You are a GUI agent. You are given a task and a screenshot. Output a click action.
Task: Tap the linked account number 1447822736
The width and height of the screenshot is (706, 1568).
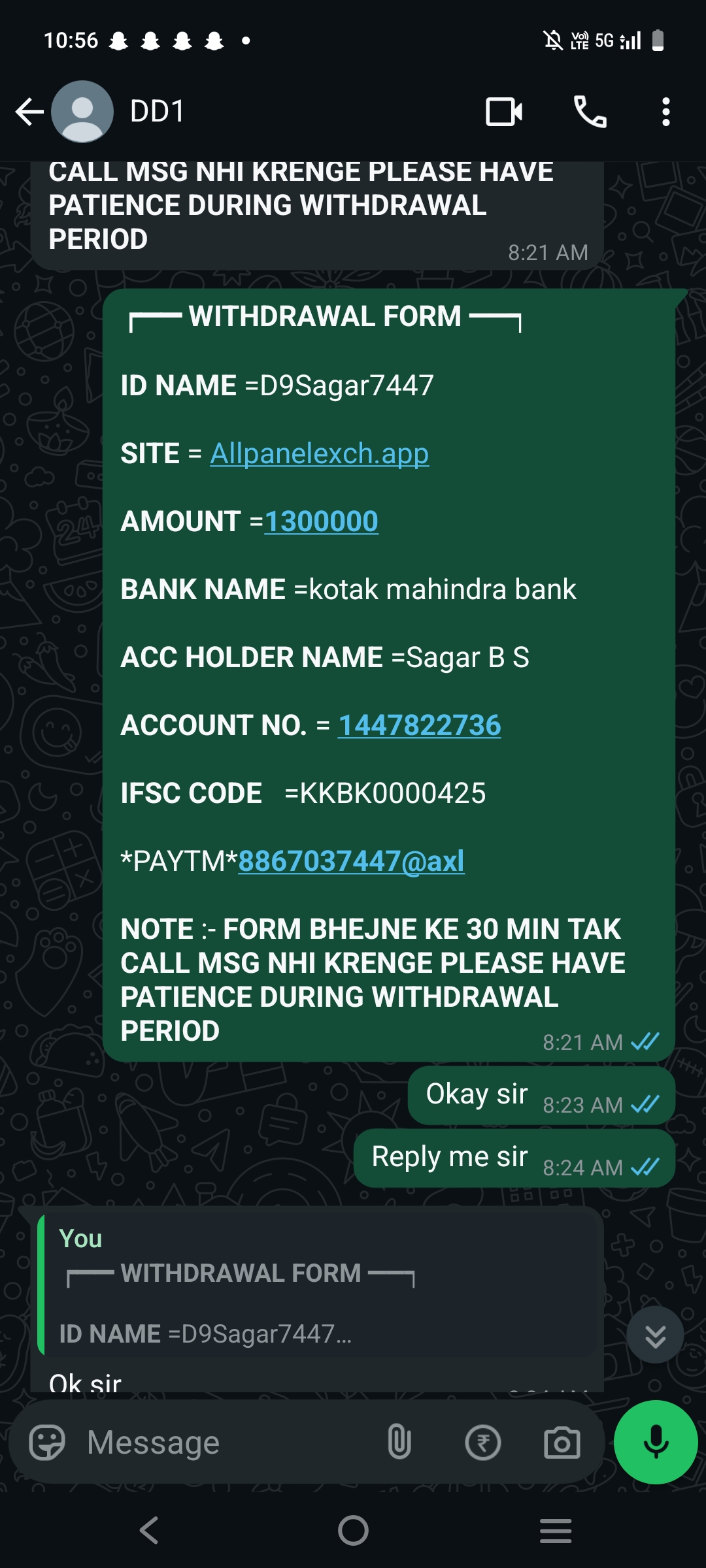click(x=419, y=725)
